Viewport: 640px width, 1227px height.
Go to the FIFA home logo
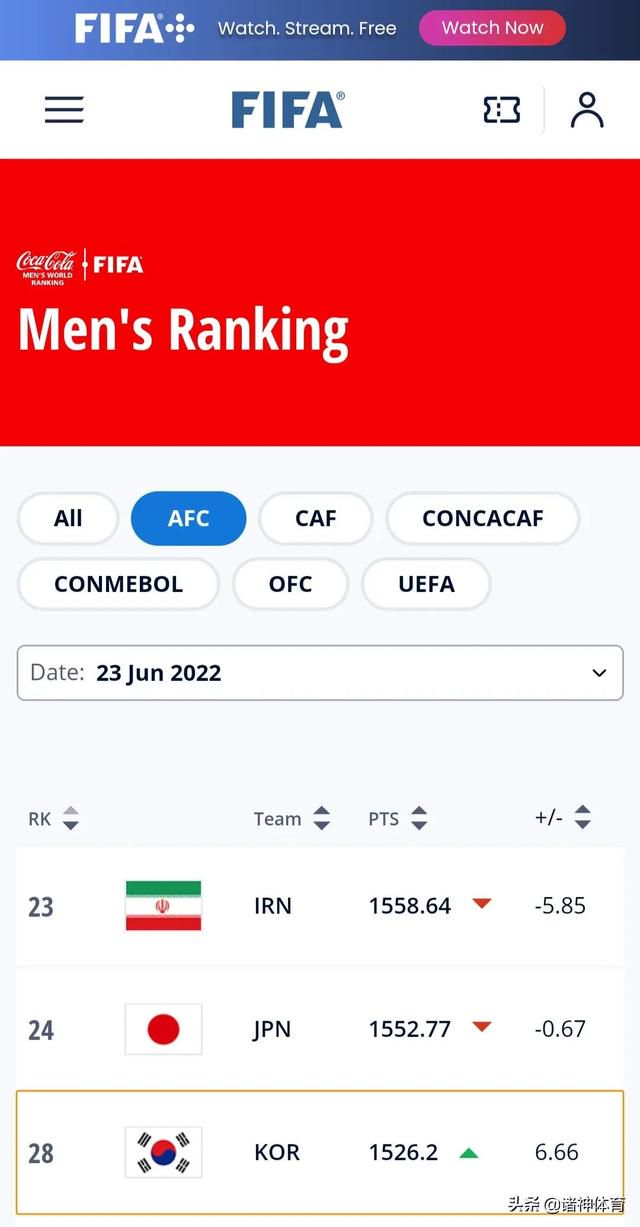coord(288,110)
